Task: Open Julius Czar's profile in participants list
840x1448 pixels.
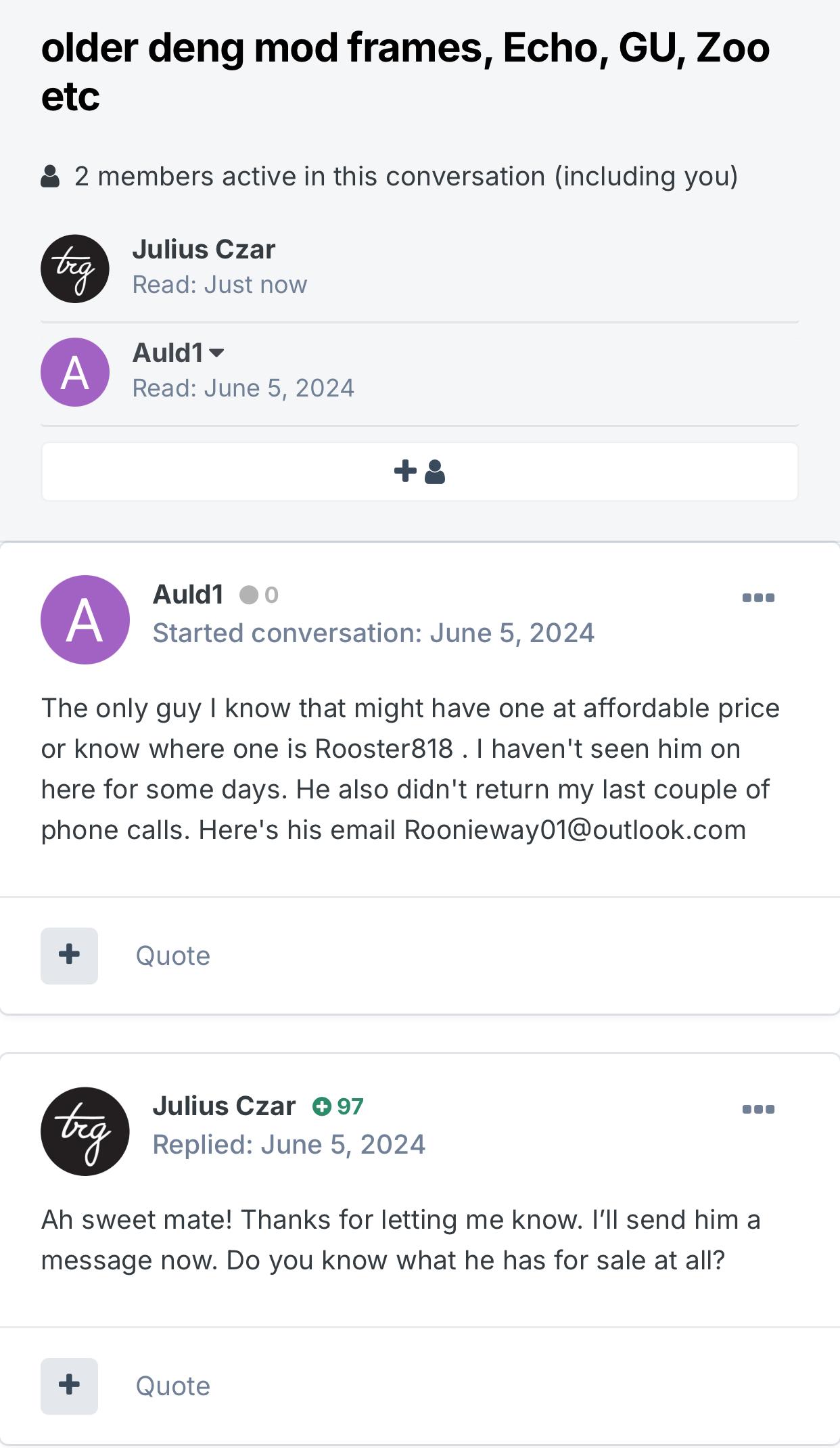Action: click(204, 250)
